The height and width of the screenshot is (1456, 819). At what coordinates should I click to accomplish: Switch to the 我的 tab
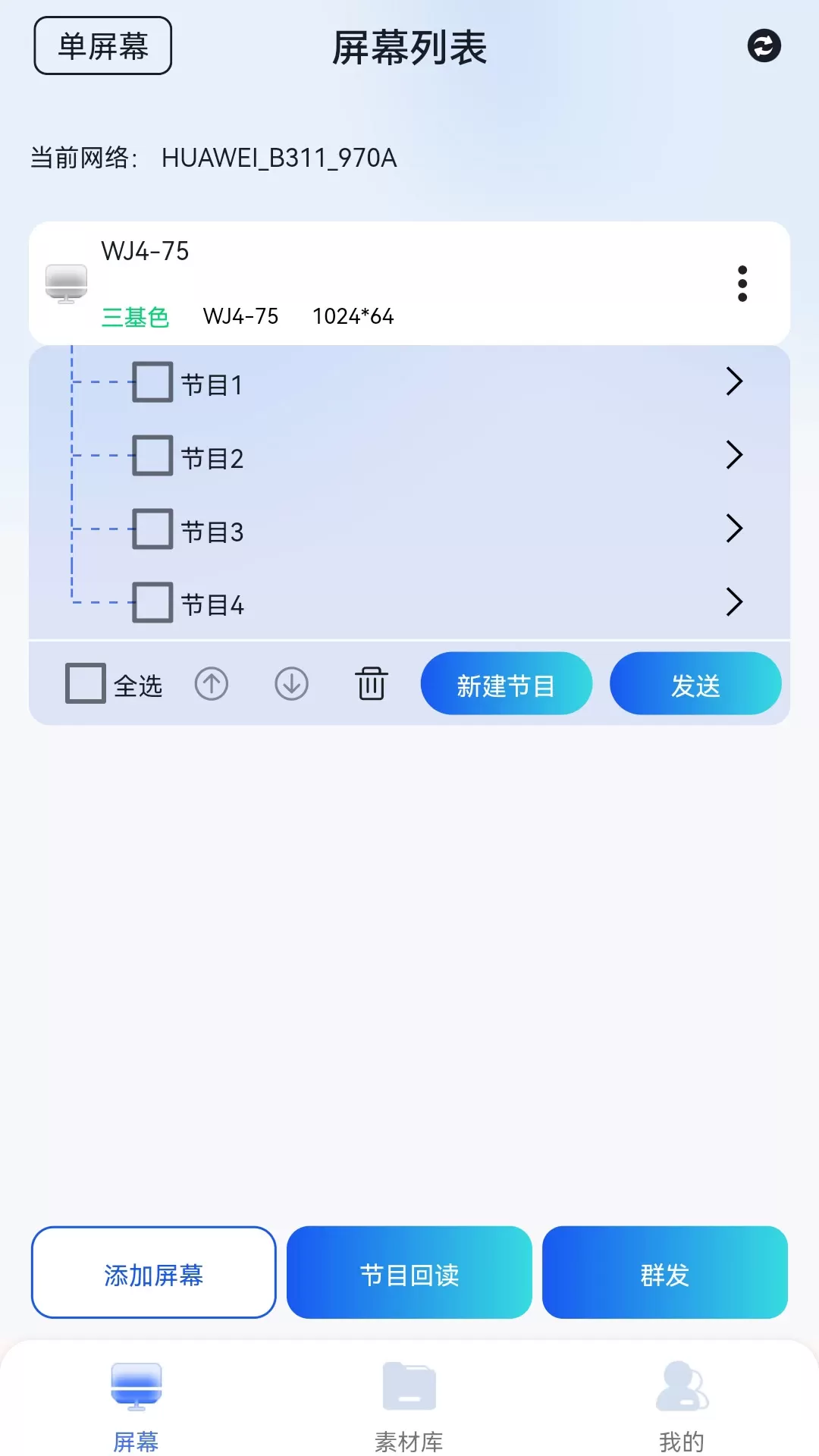pyautogui.click(x=682, y=1407)
